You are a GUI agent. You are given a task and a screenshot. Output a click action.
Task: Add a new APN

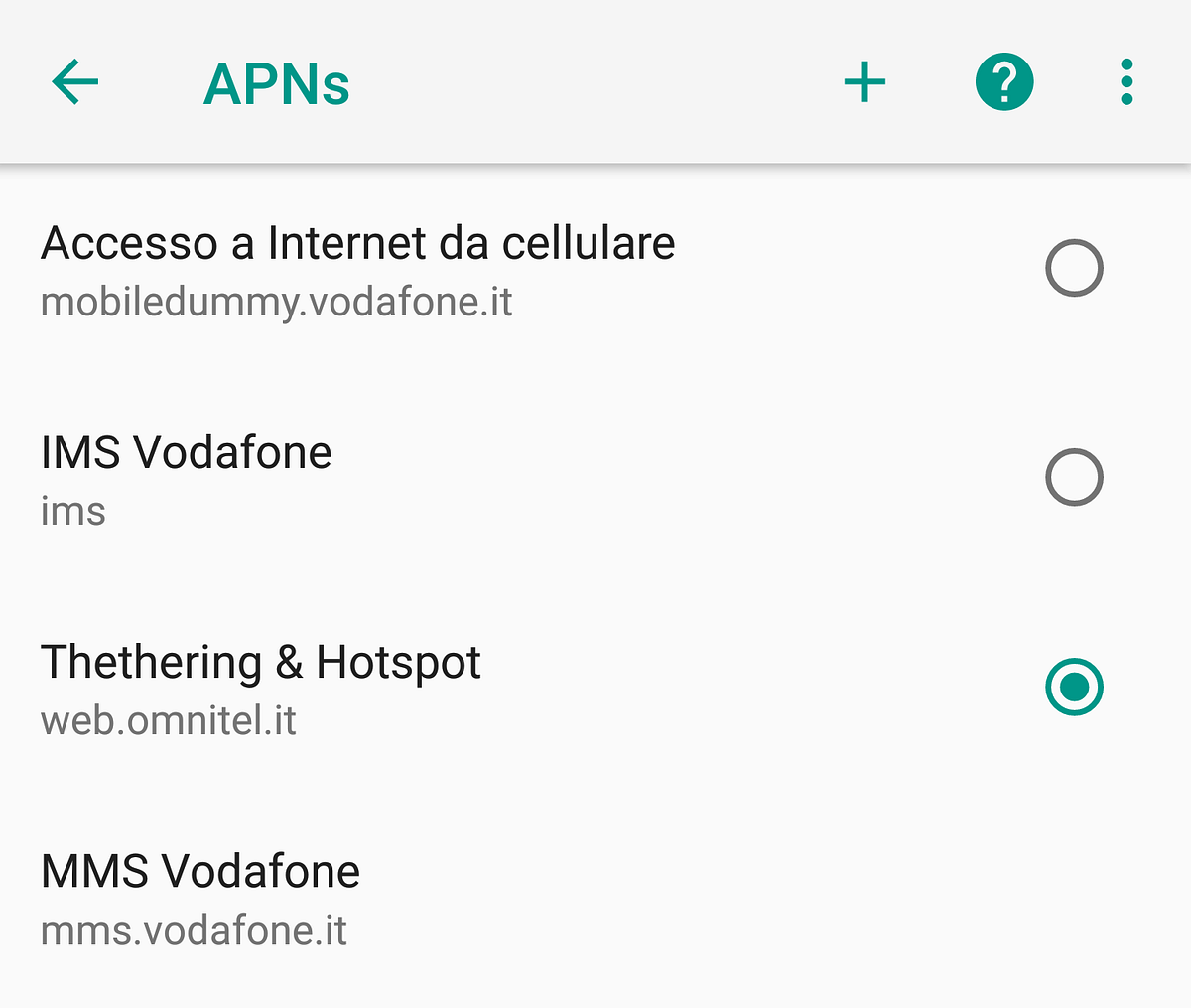[x=864, y=82]
